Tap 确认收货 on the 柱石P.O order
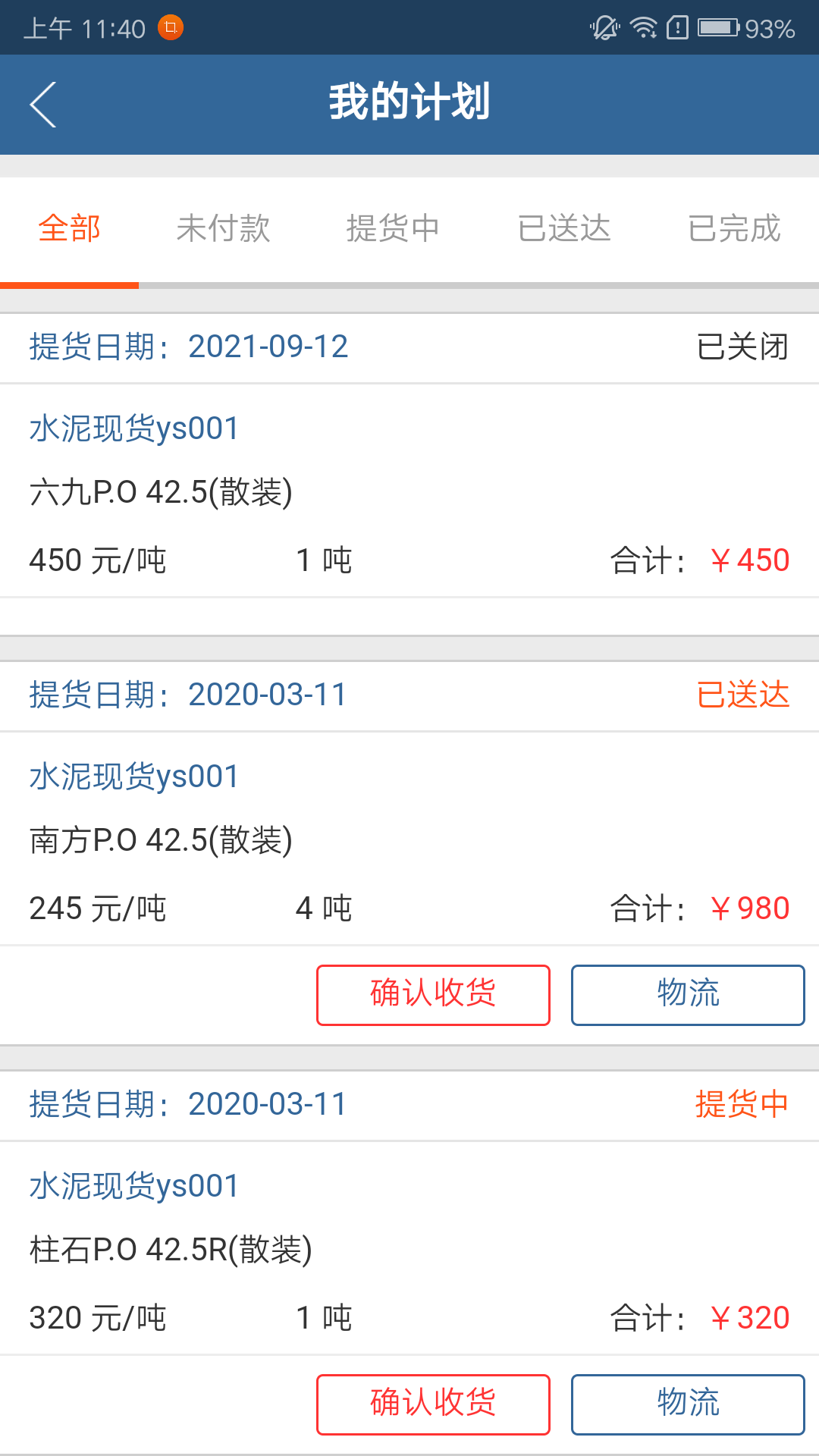The width and height of the screenshot is (819, 1456). tap(432, 1404)
